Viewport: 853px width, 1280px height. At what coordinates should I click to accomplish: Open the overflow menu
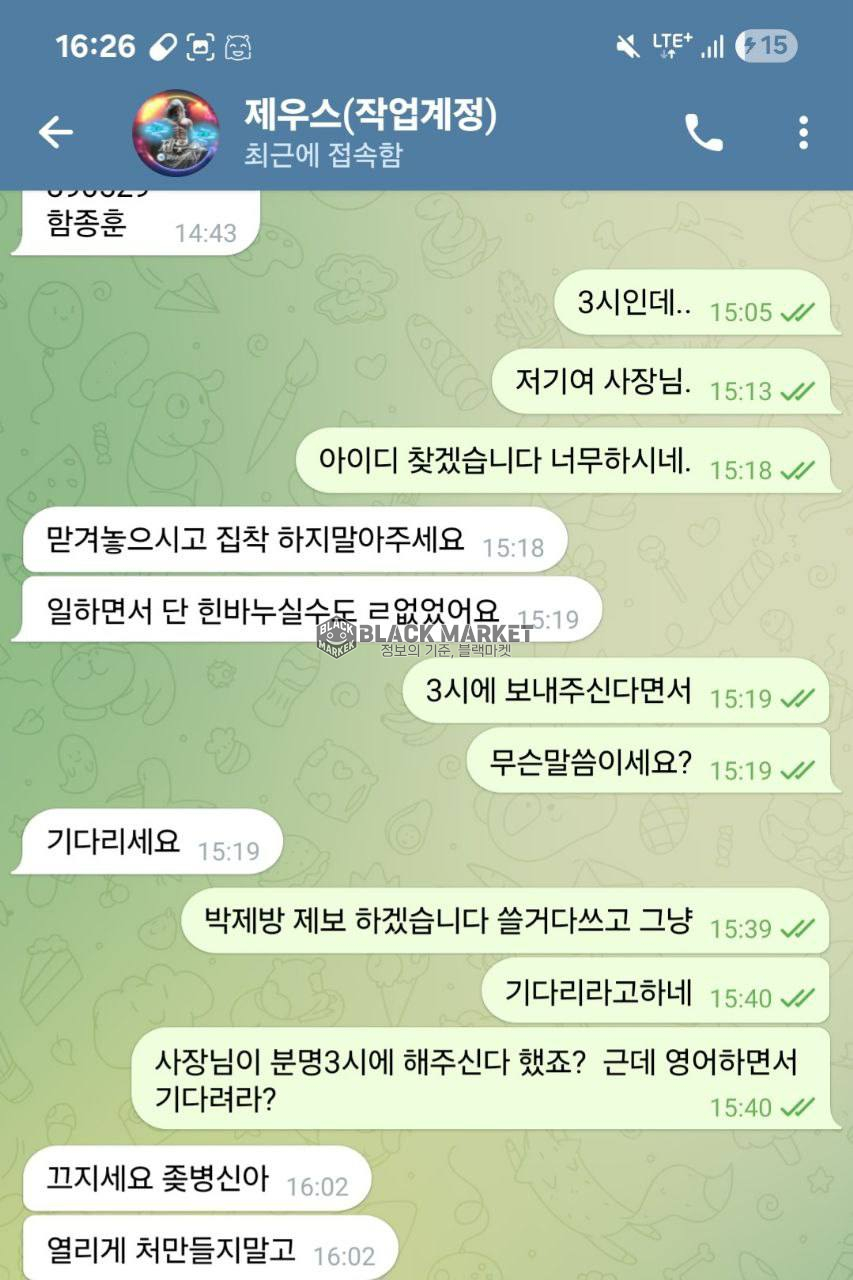click(x=803, y=132)
